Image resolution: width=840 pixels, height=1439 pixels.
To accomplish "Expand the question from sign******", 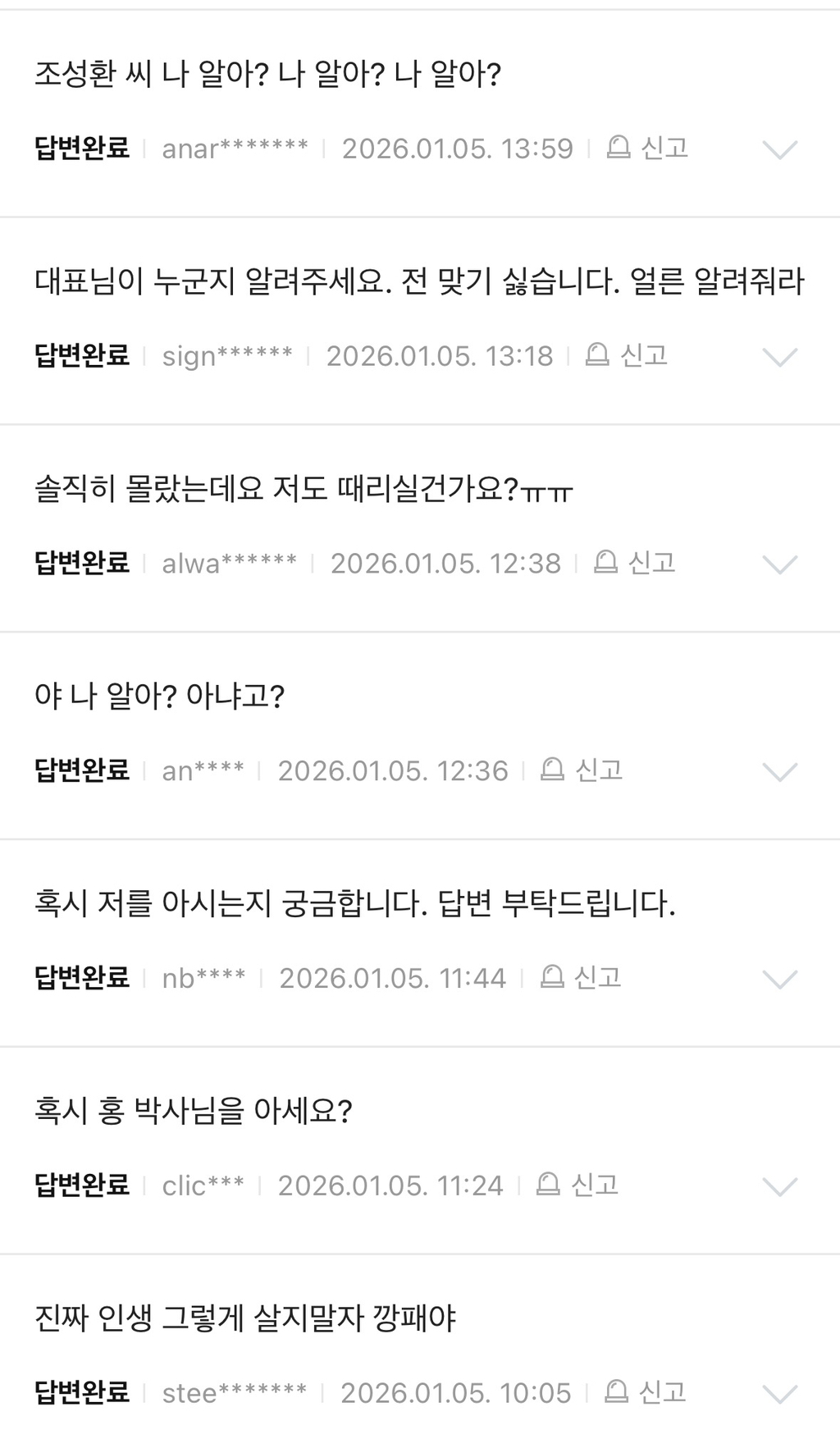I will coord(779,357).
